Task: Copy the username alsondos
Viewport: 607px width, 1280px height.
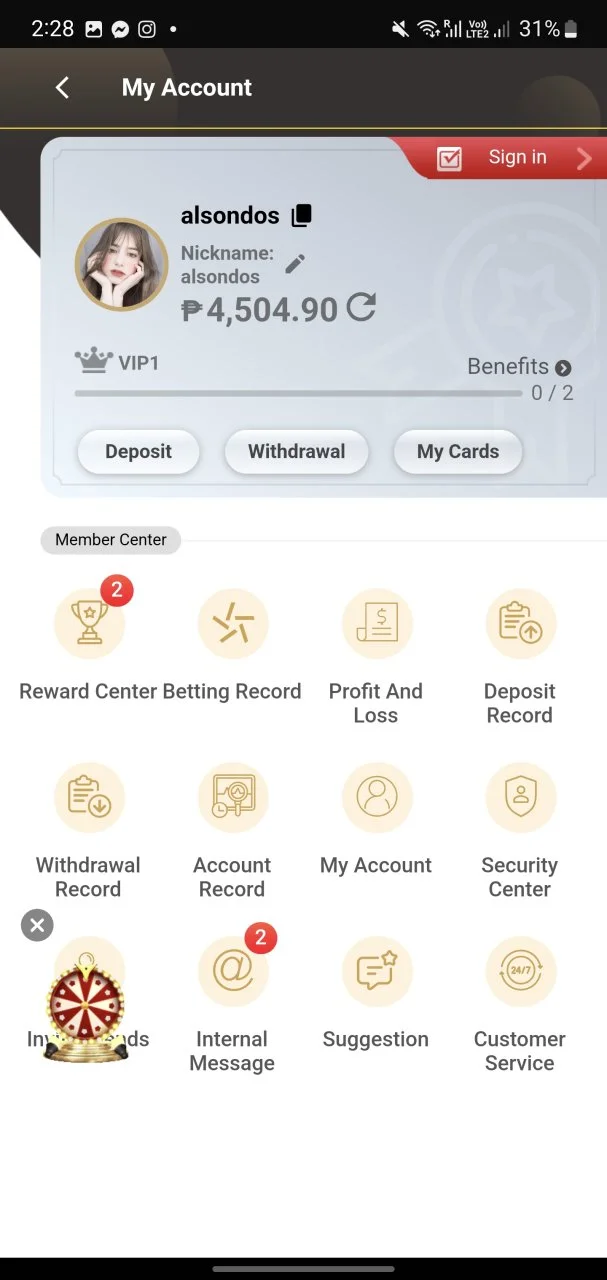Action: click(301, 215)
